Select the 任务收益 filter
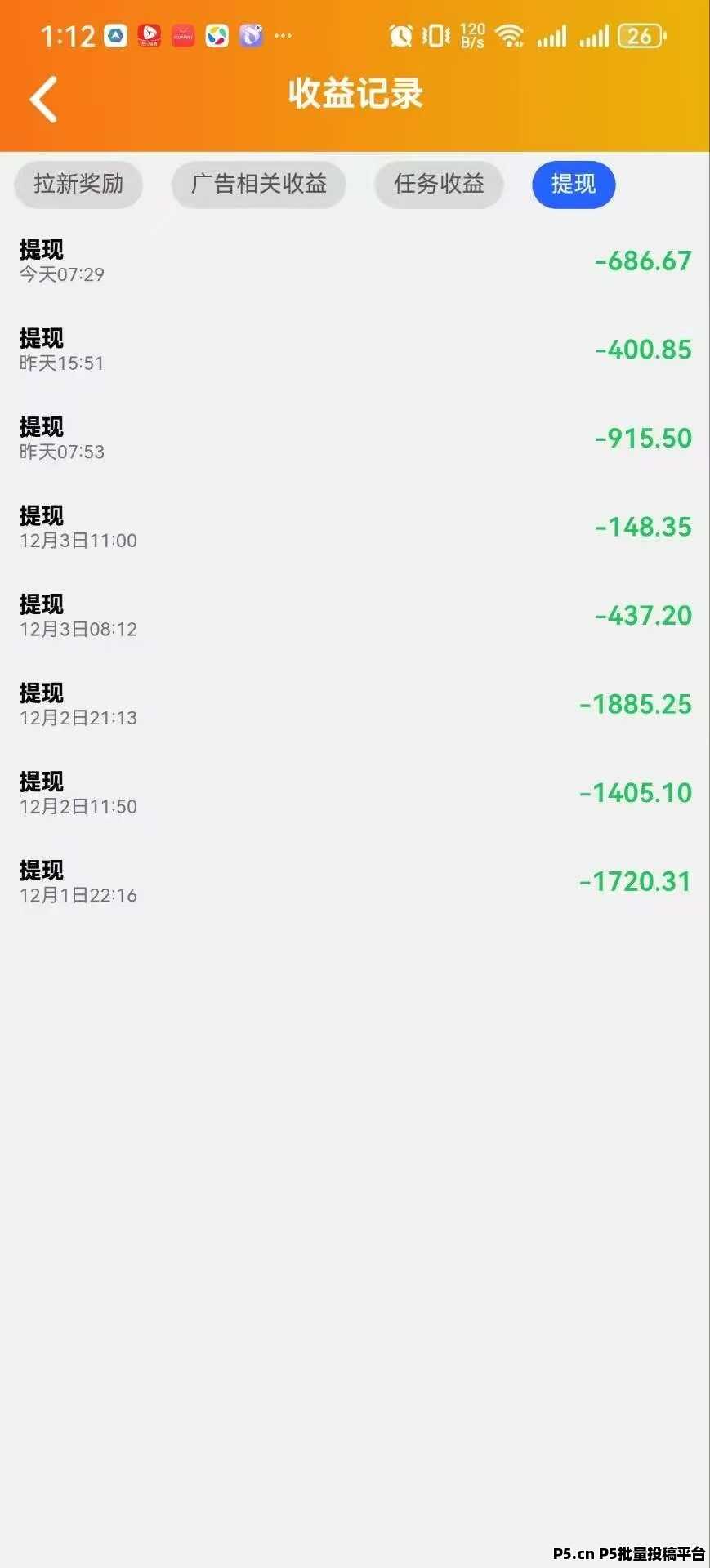This screenshot has width=710, height=1568. [x=439, y=185]
